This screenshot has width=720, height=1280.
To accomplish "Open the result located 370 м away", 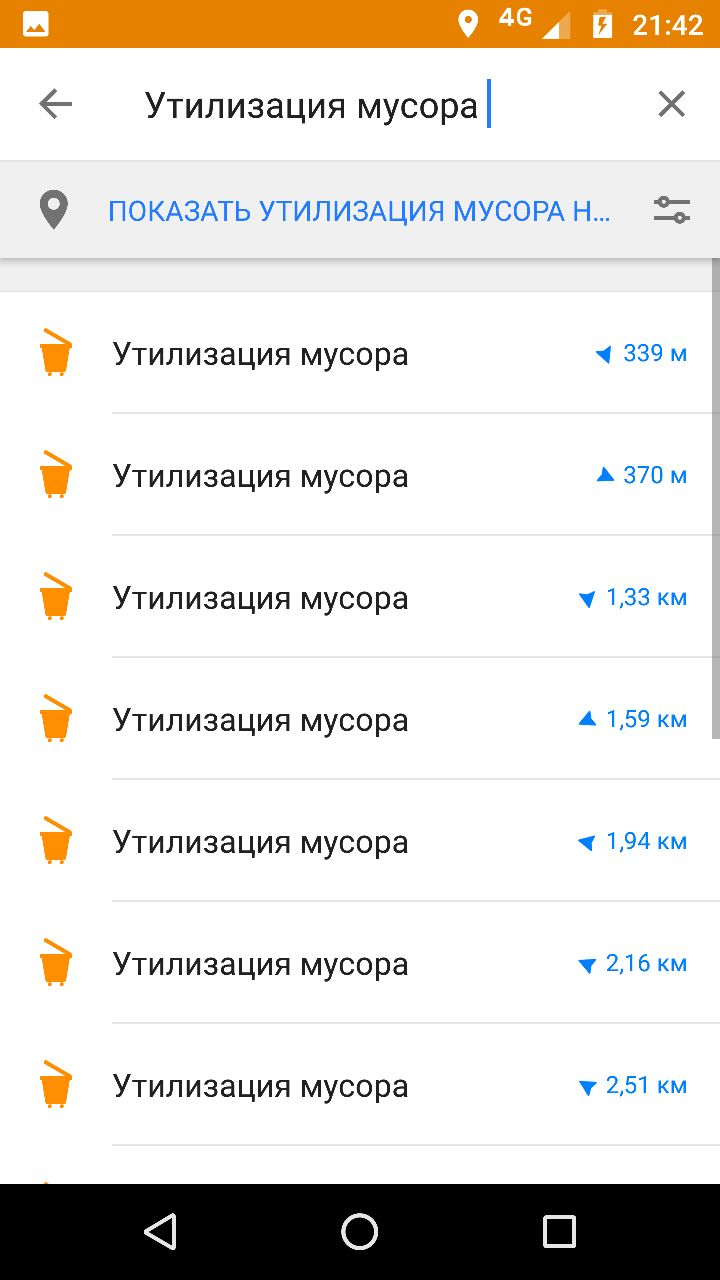I will [360, 476].
